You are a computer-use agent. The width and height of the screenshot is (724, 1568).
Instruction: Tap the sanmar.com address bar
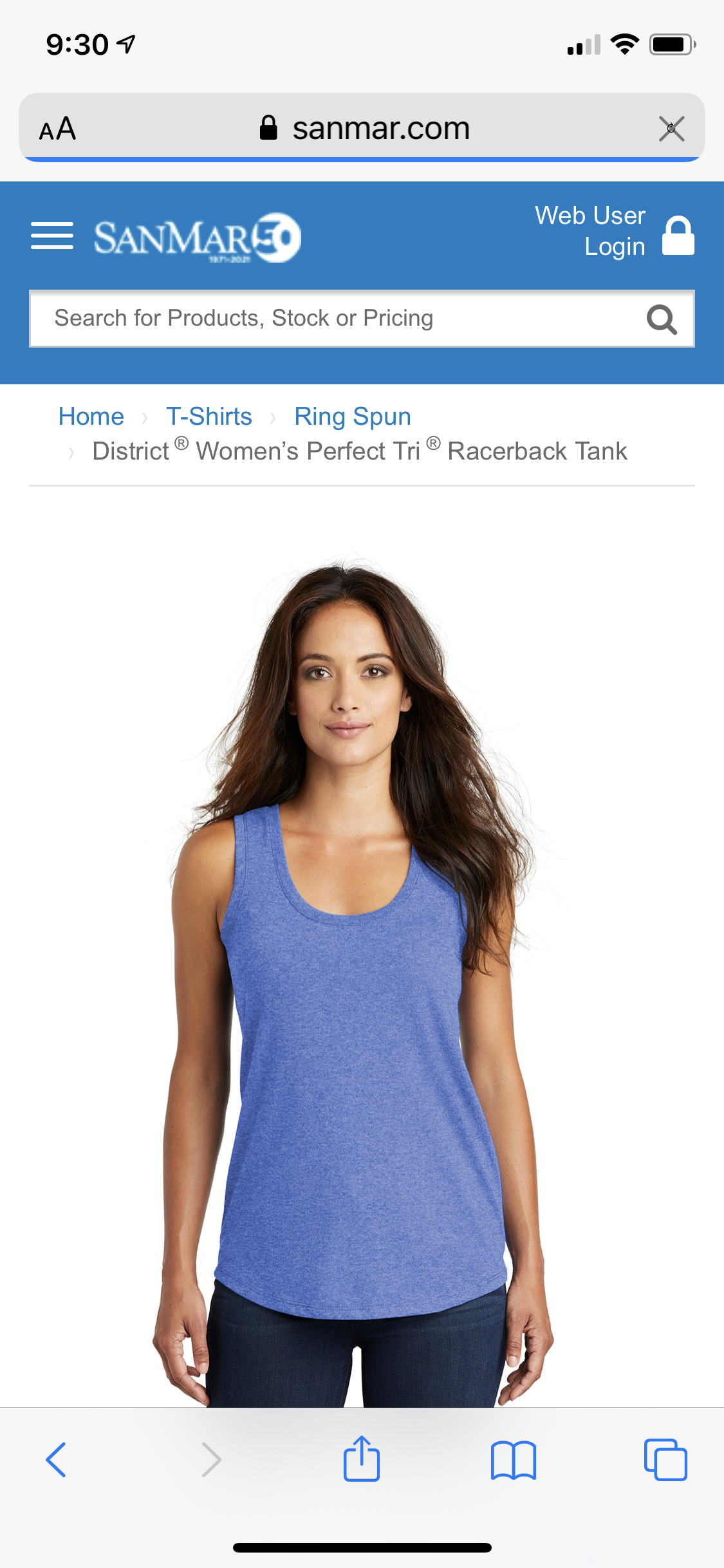click(364, 129)
